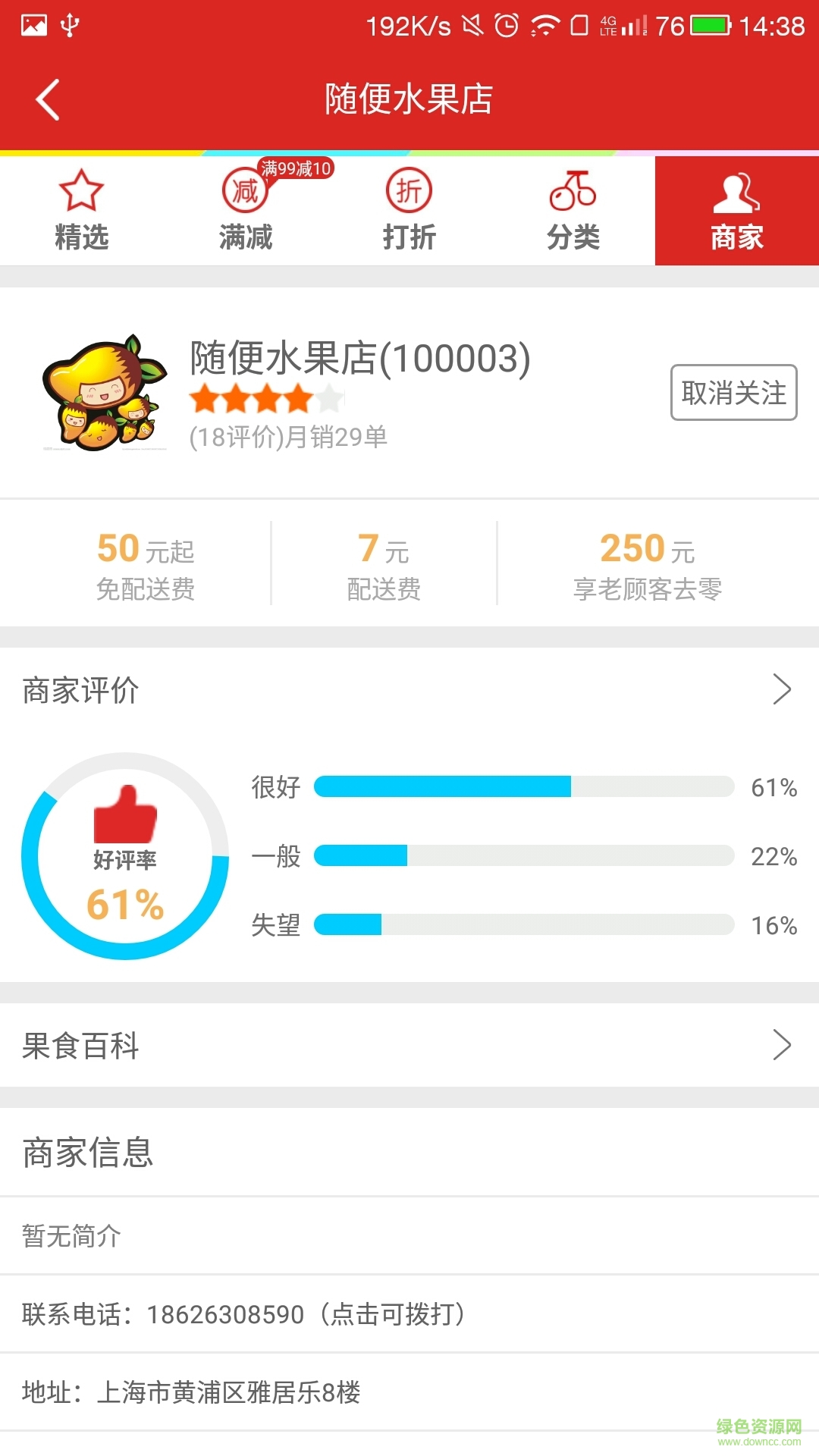
Task: Go back using the top-left arrow
Action: pos(48,99)
